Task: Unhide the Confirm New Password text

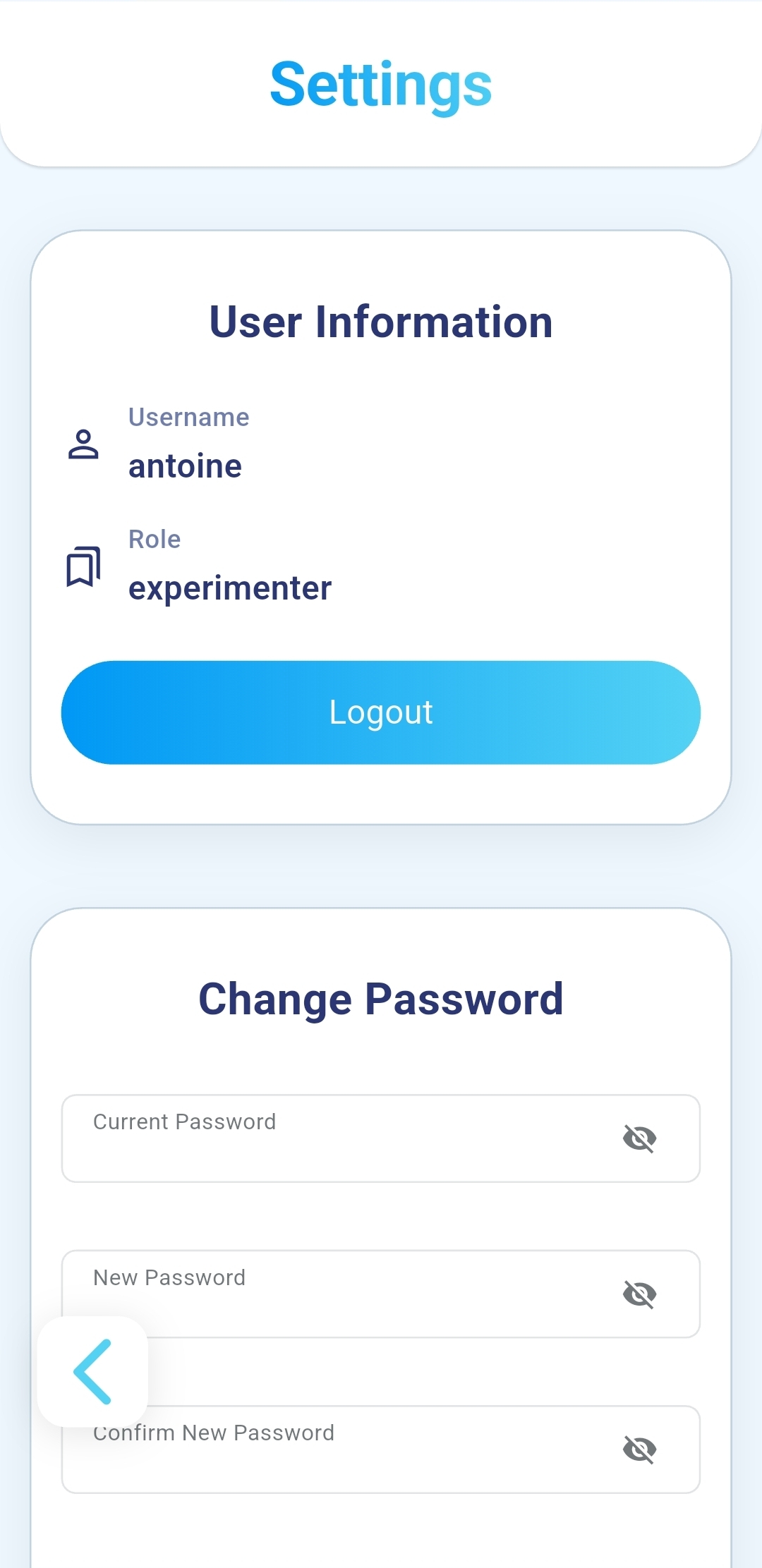Action: tap(639, 1450)
